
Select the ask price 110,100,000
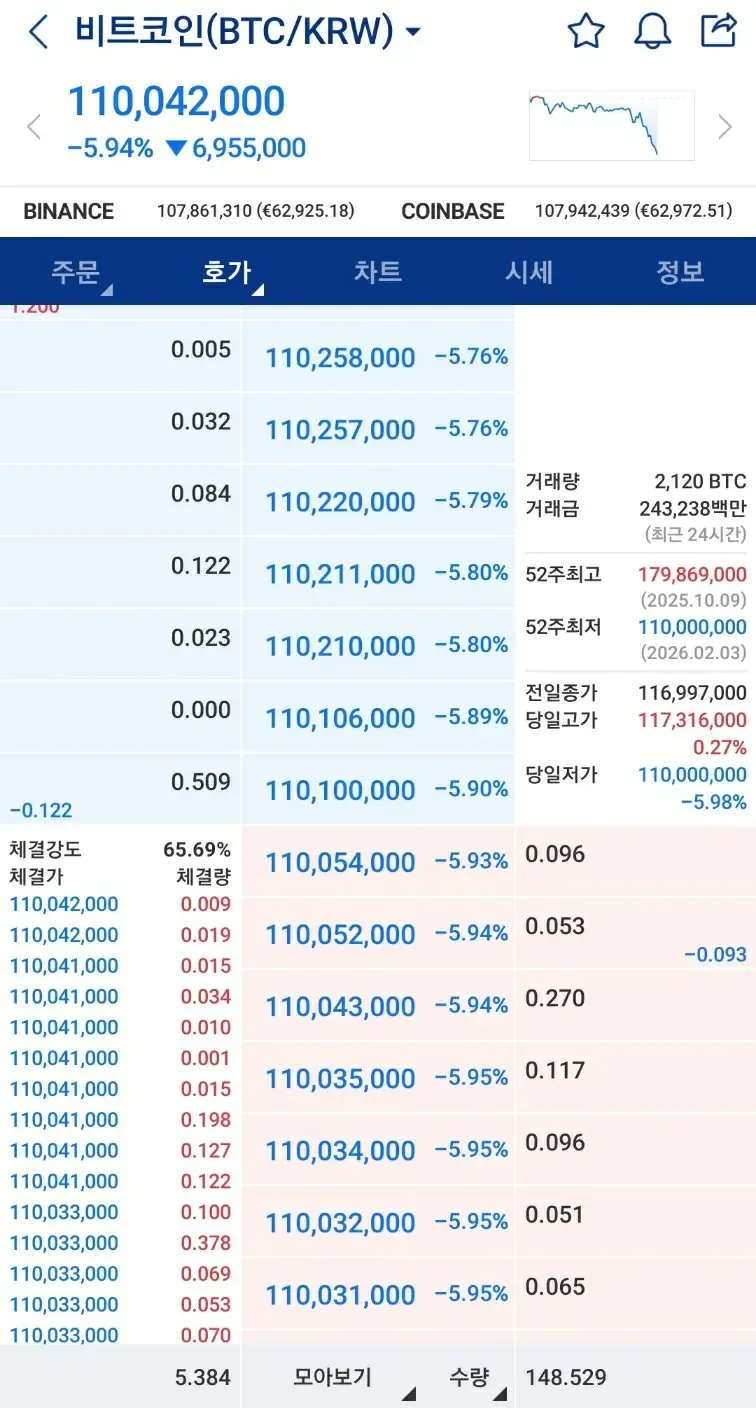[x=340, y=790]
